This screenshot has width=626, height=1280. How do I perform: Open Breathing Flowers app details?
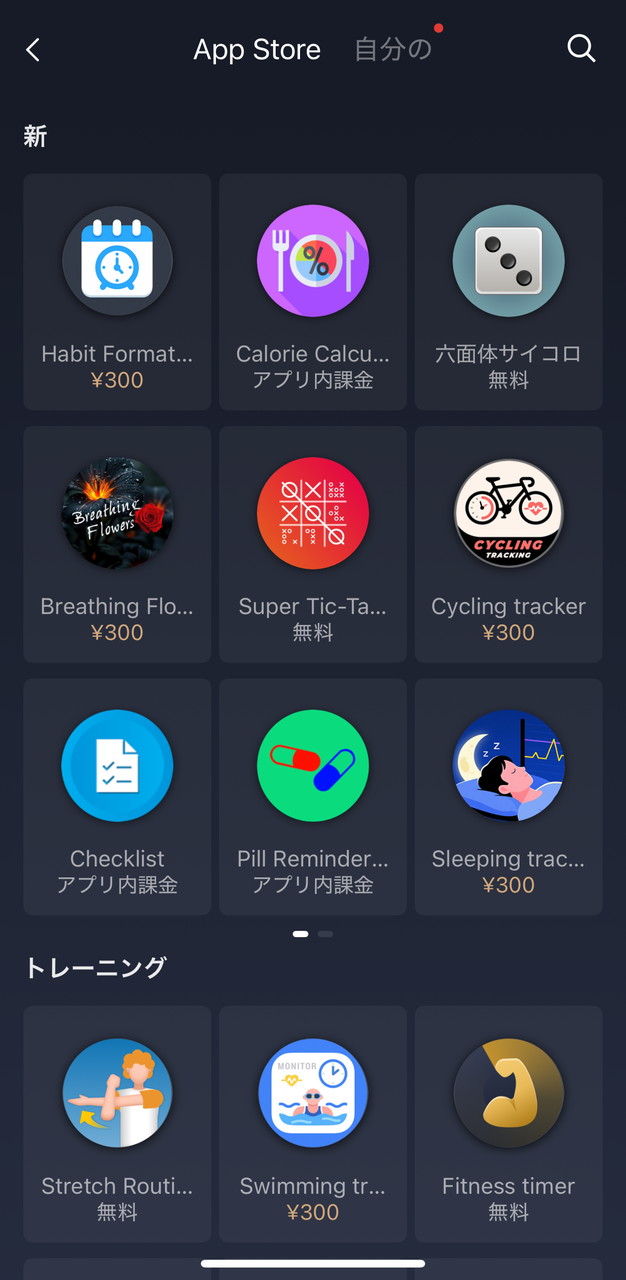click(117, 543)
